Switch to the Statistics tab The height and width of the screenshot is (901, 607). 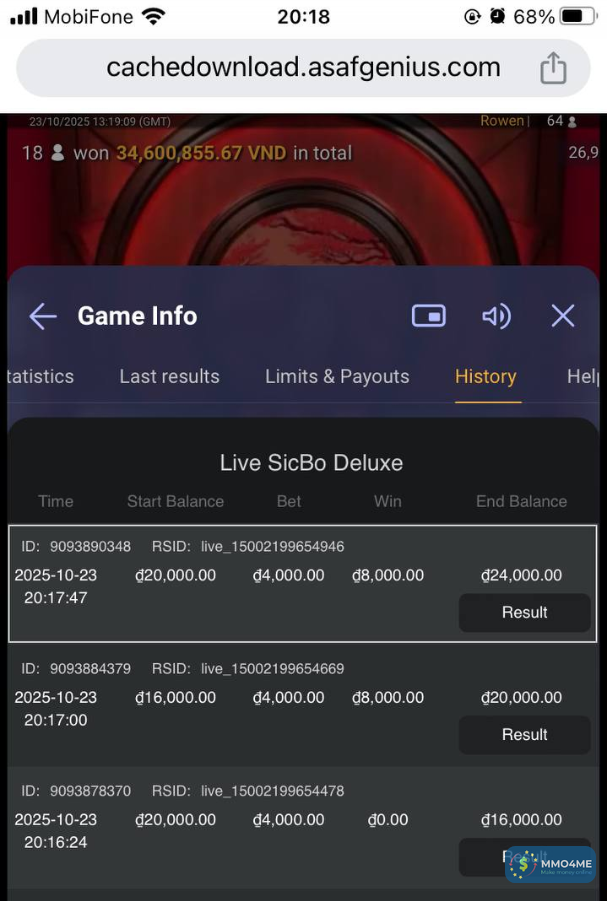pyautogui.click(x=39, y=376)
